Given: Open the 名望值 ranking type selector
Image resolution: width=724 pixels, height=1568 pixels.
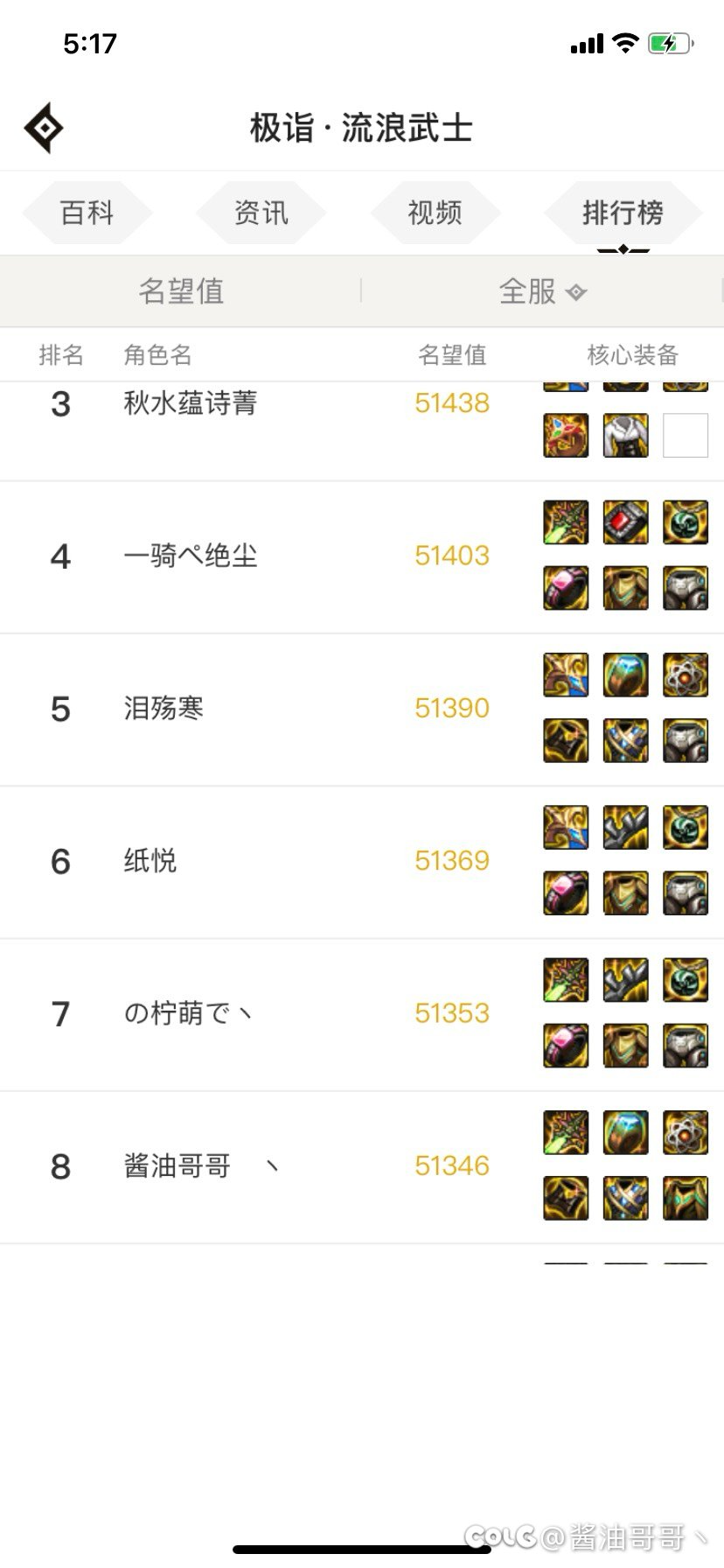Looking at the screenshot, I should pyautogui.click(x=181, y=291).
